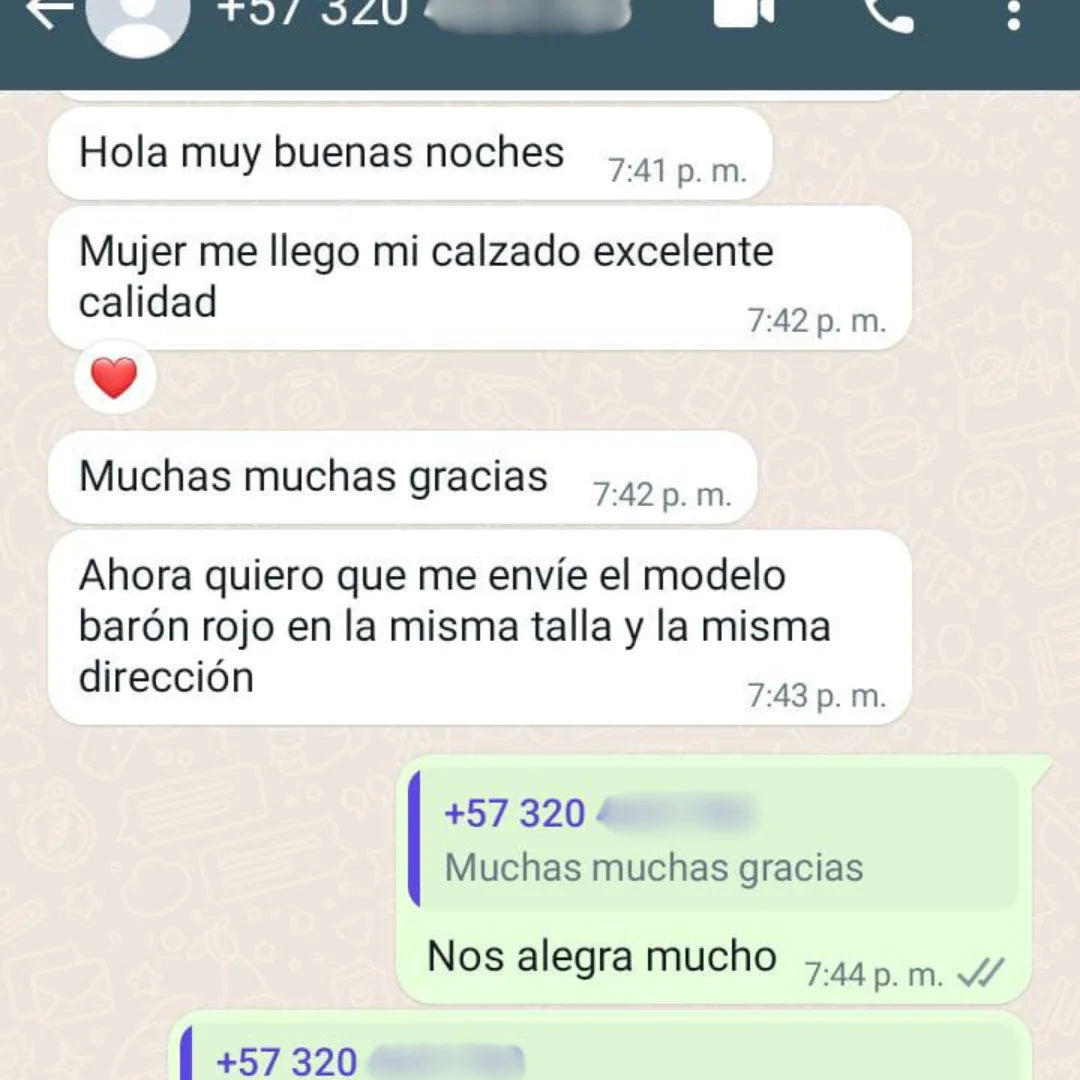Go back to the chats list
This screenshot has width=1080, height=1080.
48,12
